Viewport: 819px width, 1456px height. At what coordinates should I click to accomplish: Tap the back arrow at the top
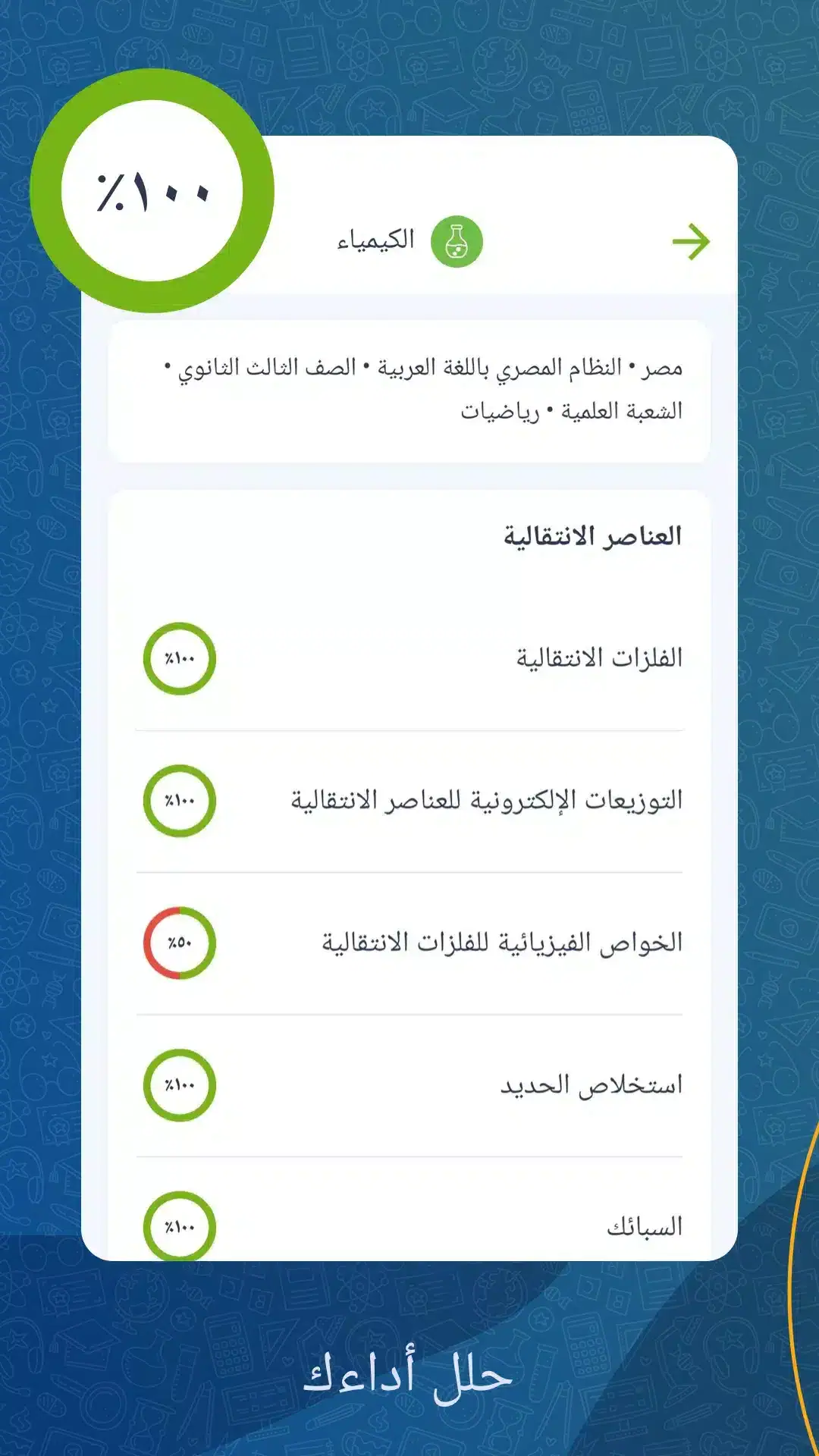(689, 242)
